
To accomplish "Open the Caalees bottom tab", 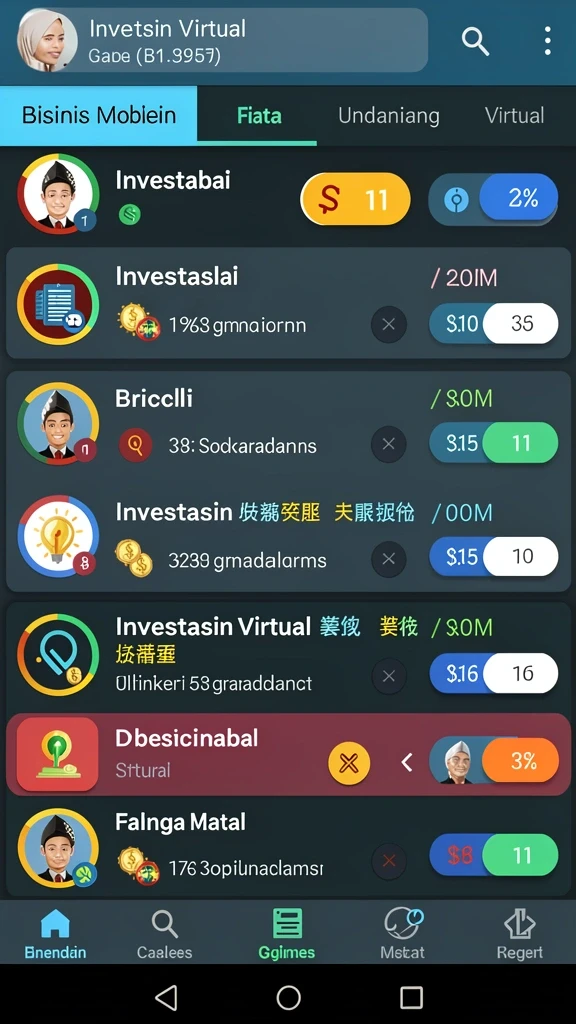I will click(x=165, y=933).
